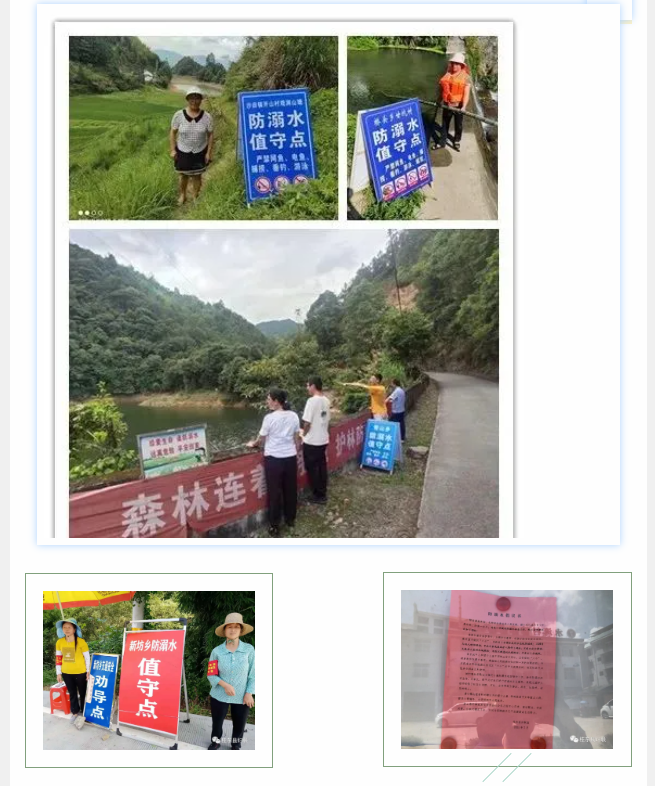This screenshot has height=786, width=655.
Task: View the red notice poster photo
Action: click(507, 669)
